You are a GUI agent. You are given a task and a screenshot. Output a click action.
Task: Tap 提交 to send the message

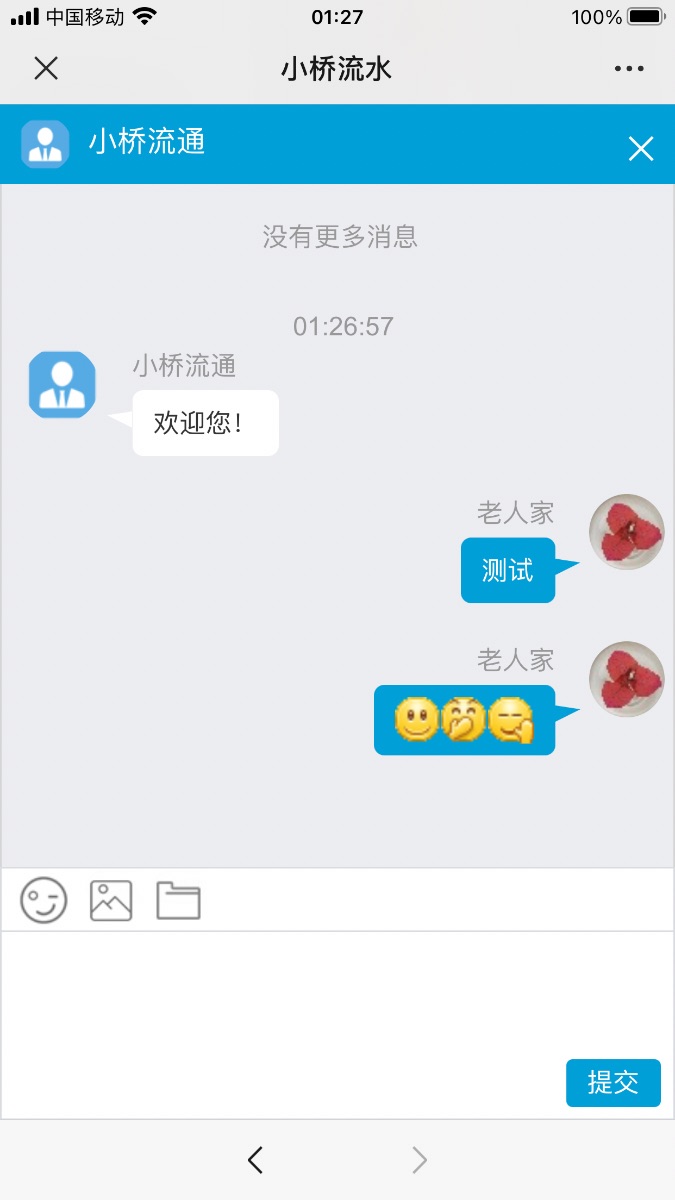(x=613, y=1082)
